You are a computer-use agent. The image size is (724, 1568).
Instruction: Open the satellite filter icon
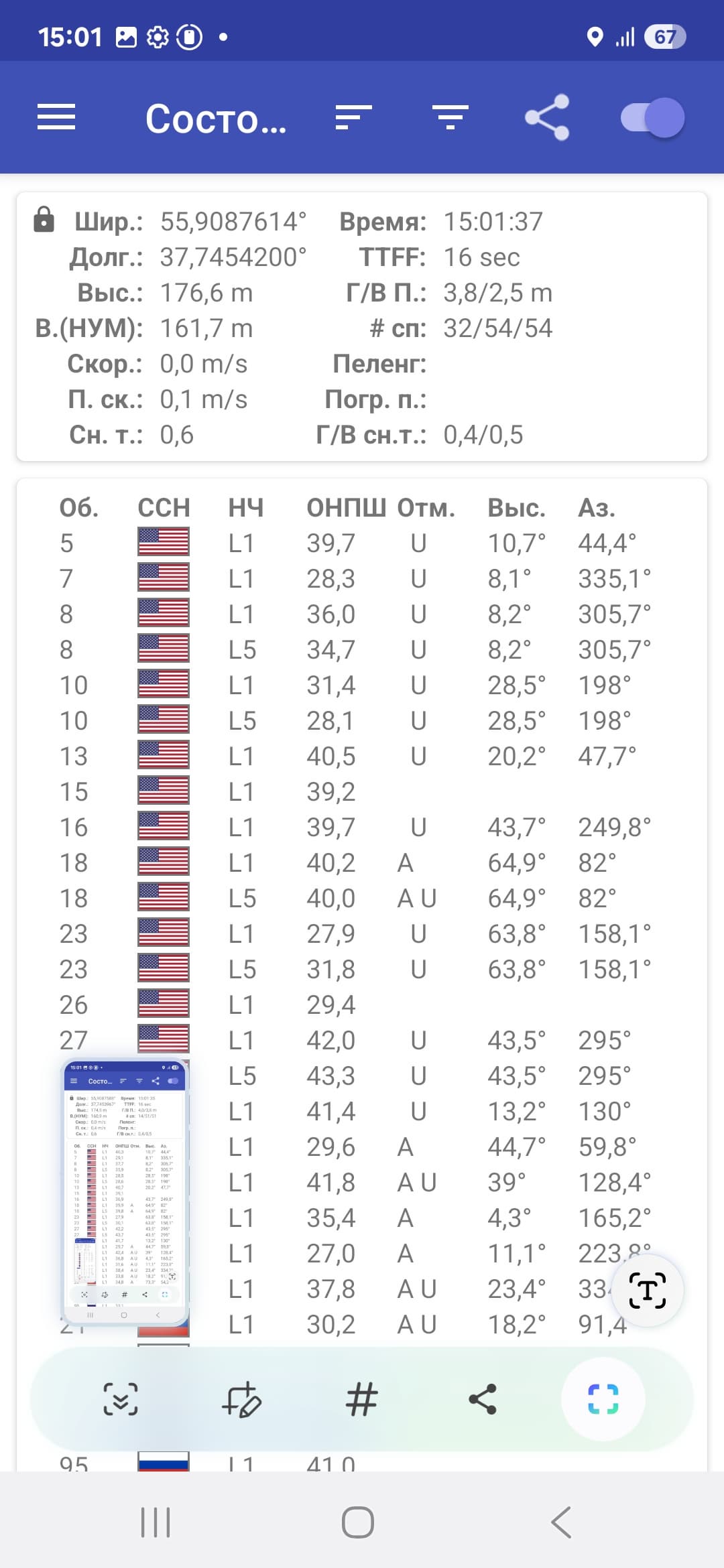click(450, 117)
